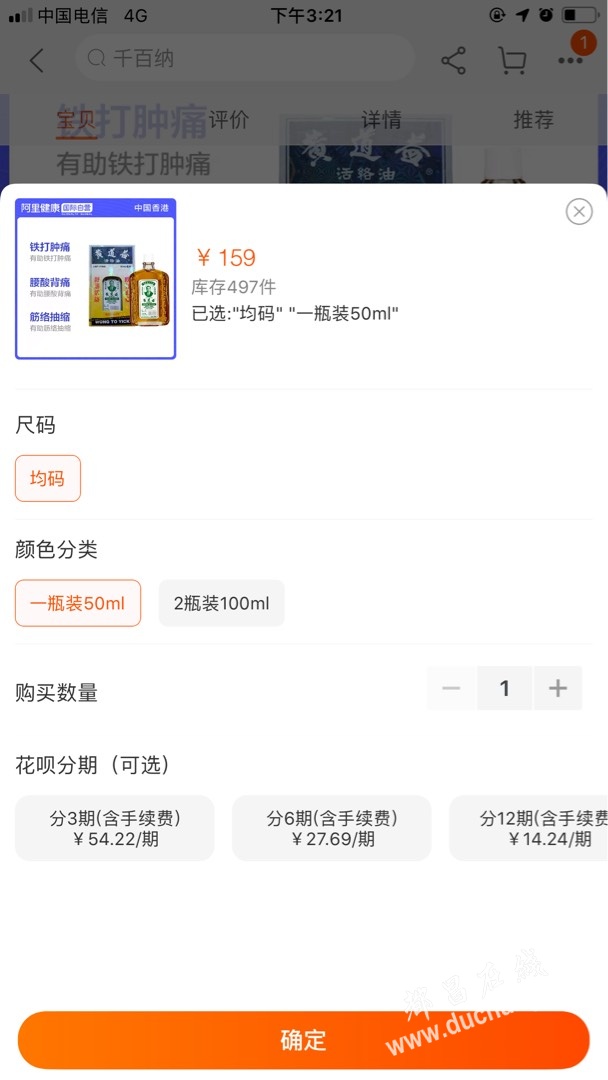Select the 分12期 installment plan
The width and height of the screenshot is (608, 1080).
[529, 828]
